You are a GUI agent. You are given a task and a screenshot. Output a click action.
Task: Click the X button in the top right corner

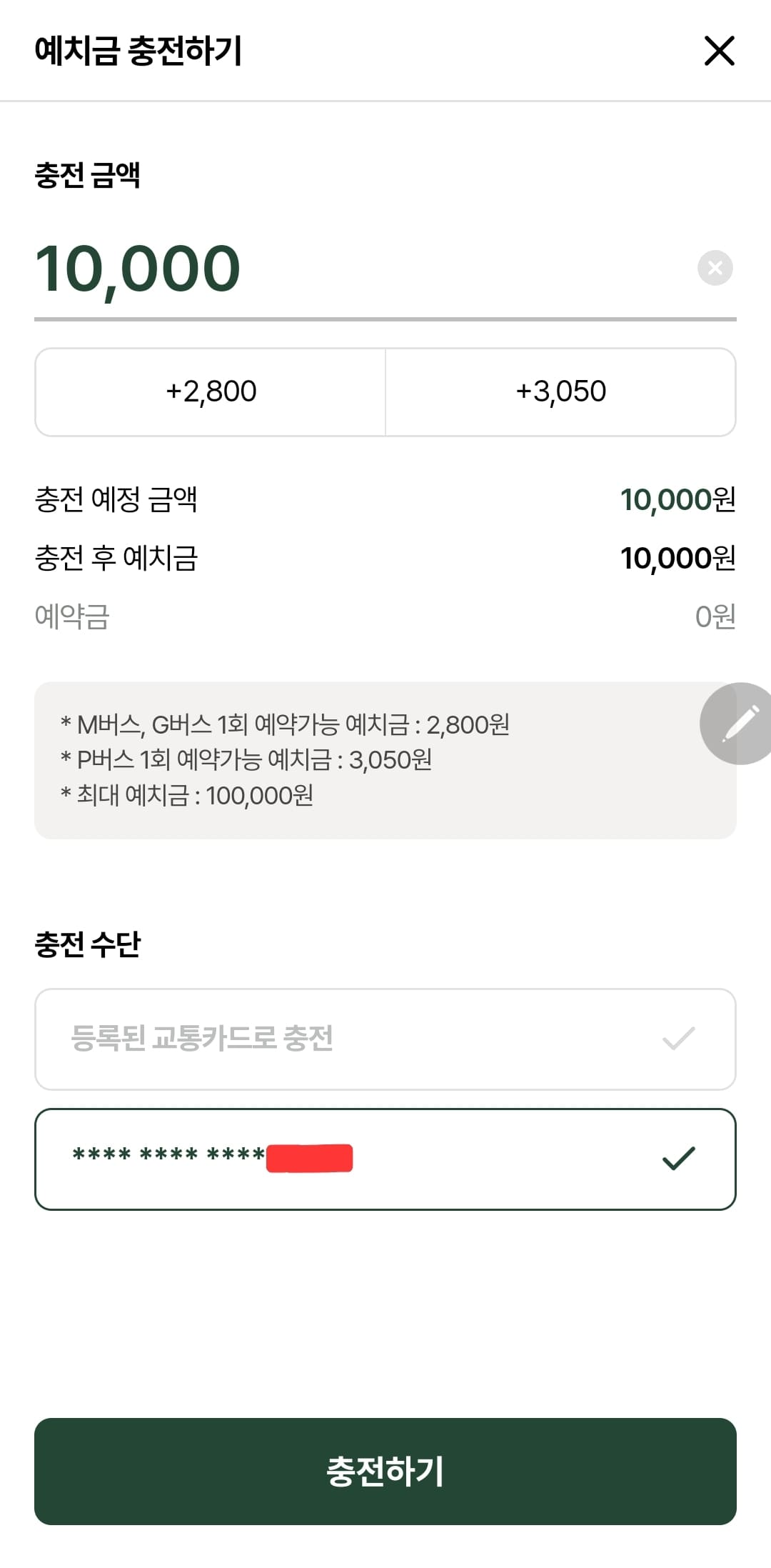coord(719,51)
